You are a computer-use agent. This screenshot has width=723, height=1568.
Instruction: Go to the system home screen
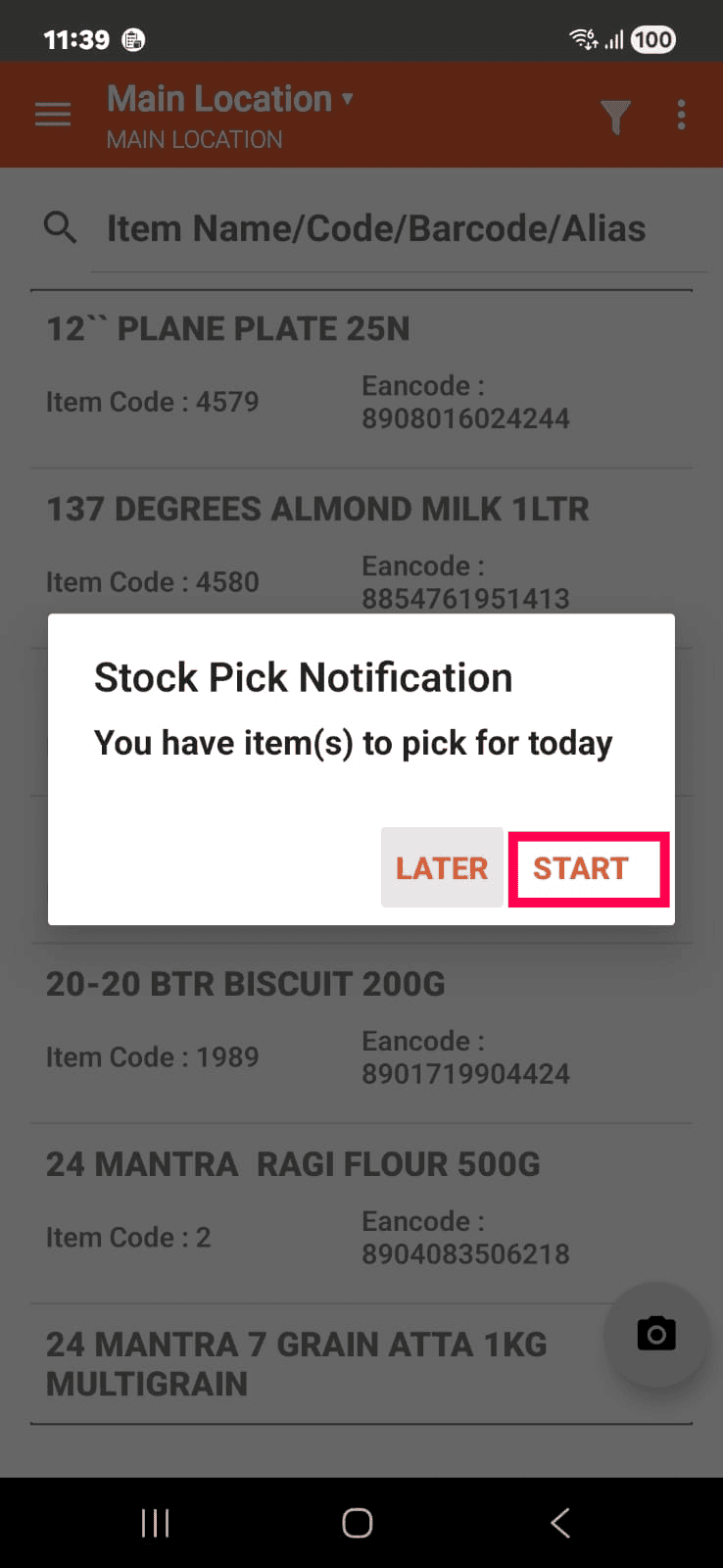(358, 1523)
